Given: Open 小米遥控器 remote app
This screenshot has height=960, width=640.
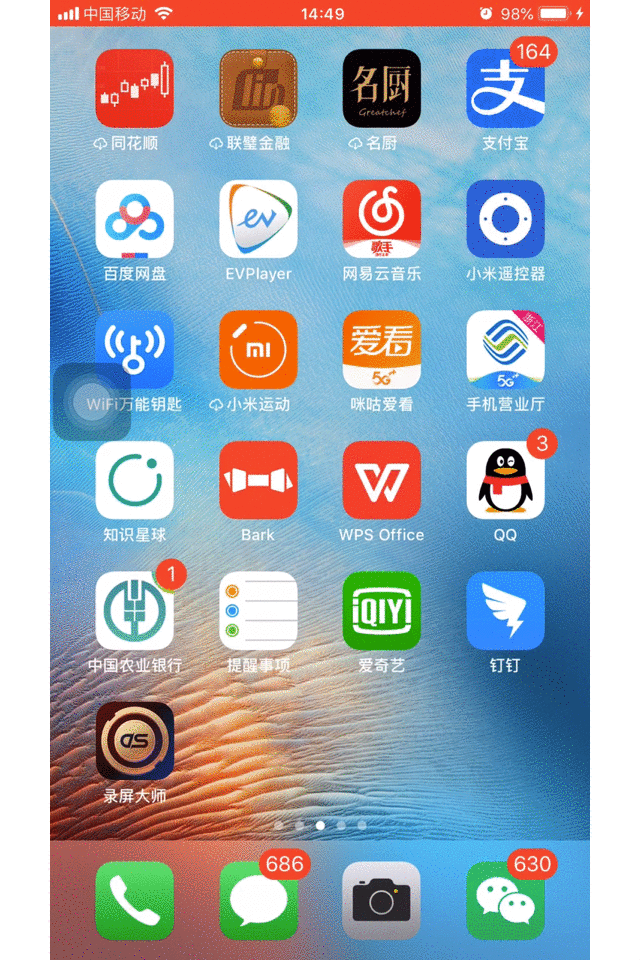Looking at the screenshot, I should tap(505, 219).
